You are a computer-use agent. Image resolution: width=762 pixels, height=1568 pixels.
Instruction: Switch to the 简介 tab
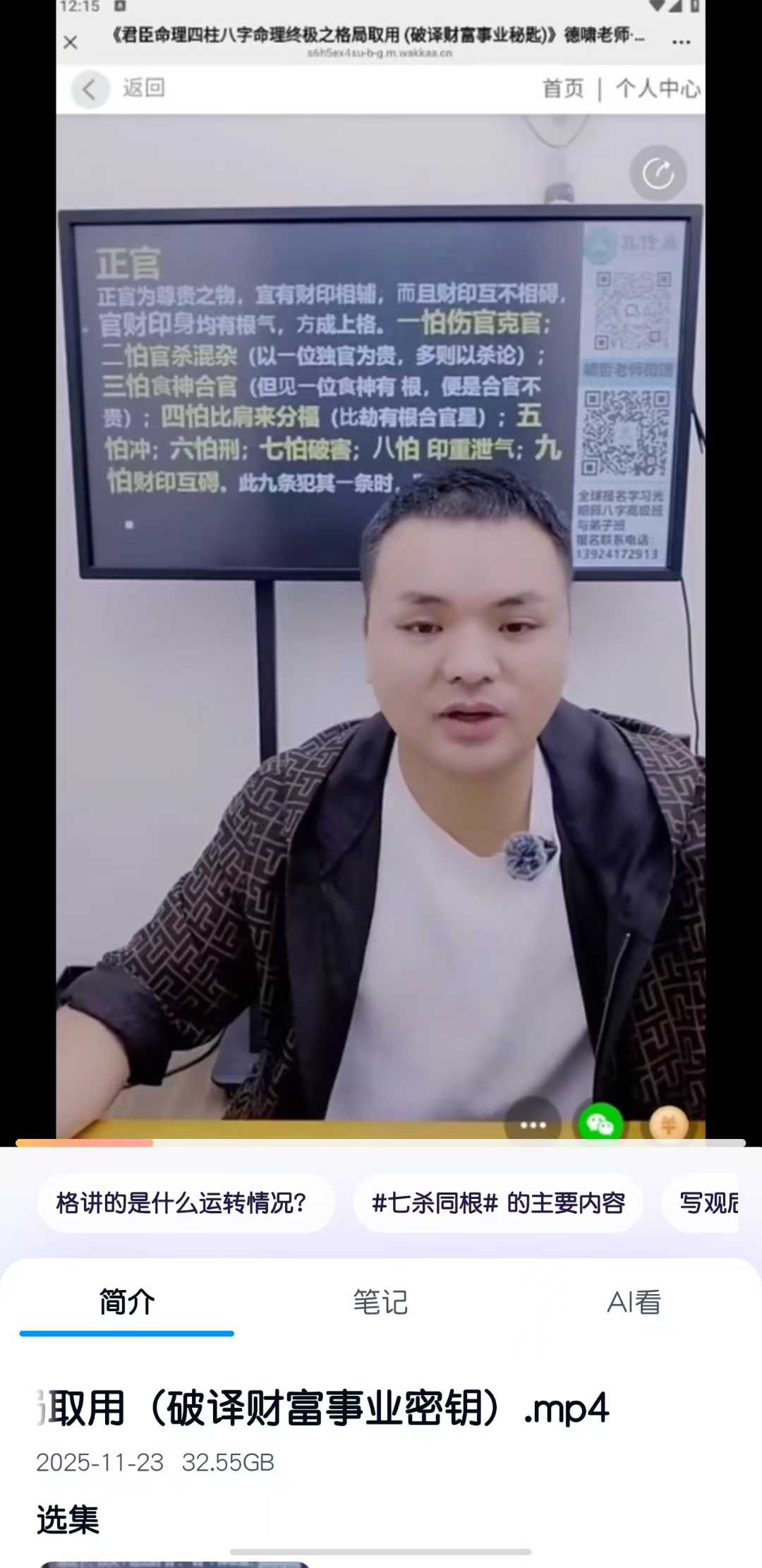click(x=127, y=1302)
